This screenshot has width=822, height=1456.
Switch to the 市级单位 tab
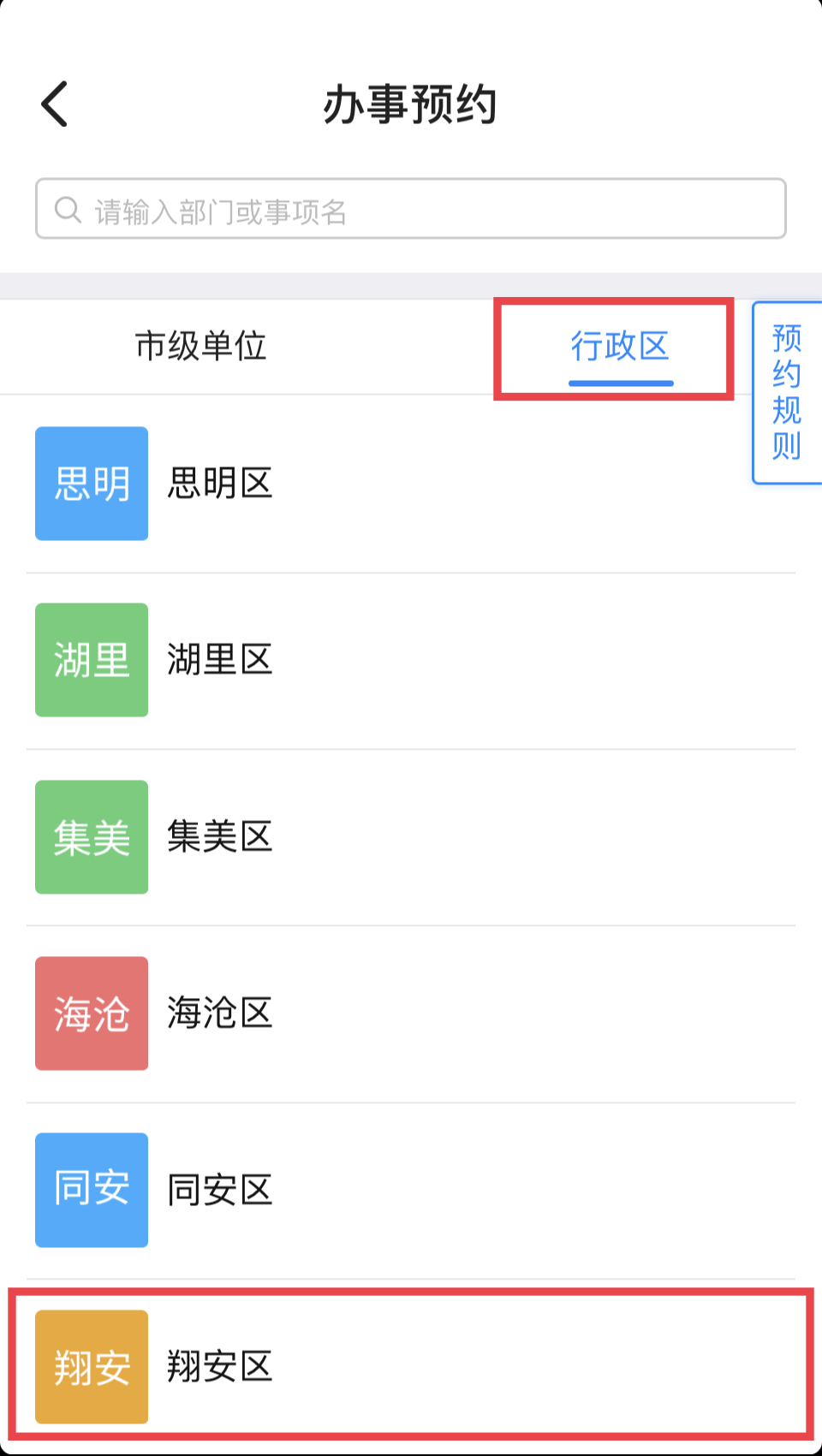(x=201, y=347)
